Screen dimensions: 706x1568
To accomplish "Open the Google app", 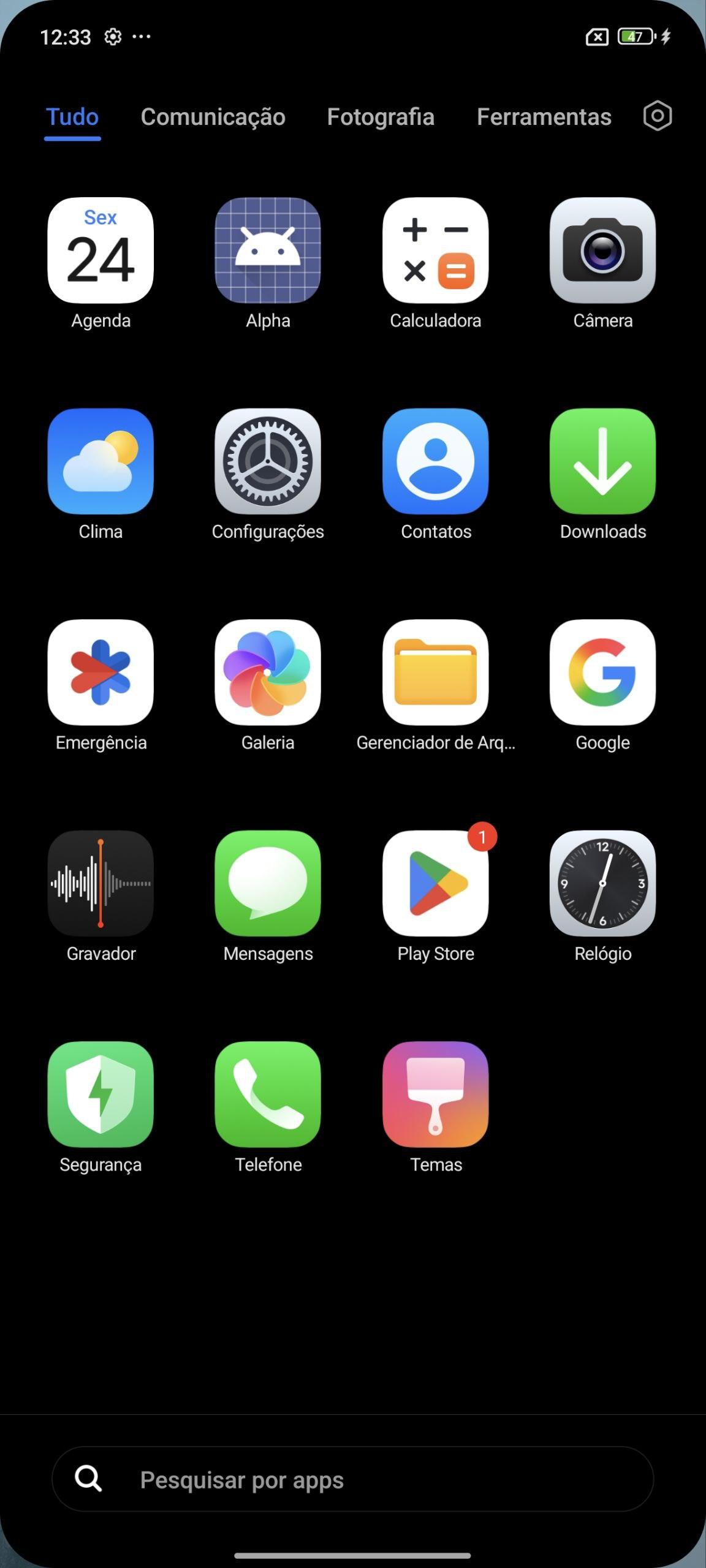I will click(x=602, y=672).
